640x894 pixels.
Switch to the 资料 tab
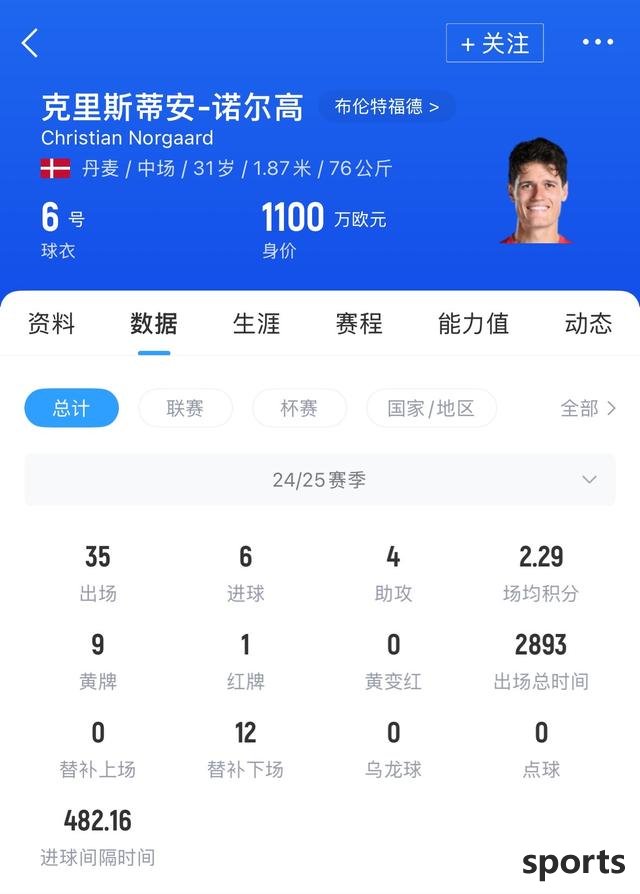click(51, 323)
